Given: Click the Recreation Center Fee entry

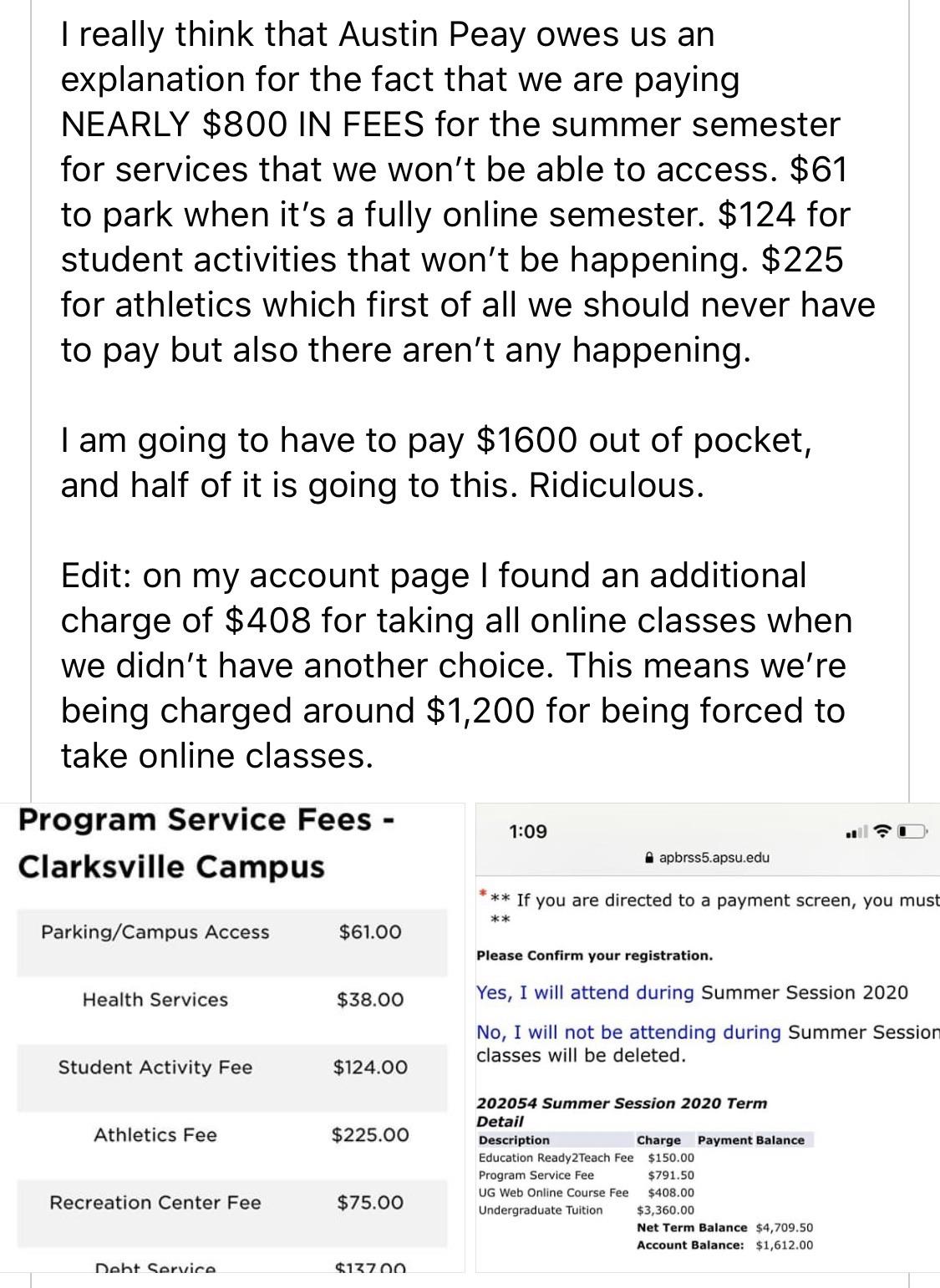Looking at the screenshot, I should click(155, 1202).
